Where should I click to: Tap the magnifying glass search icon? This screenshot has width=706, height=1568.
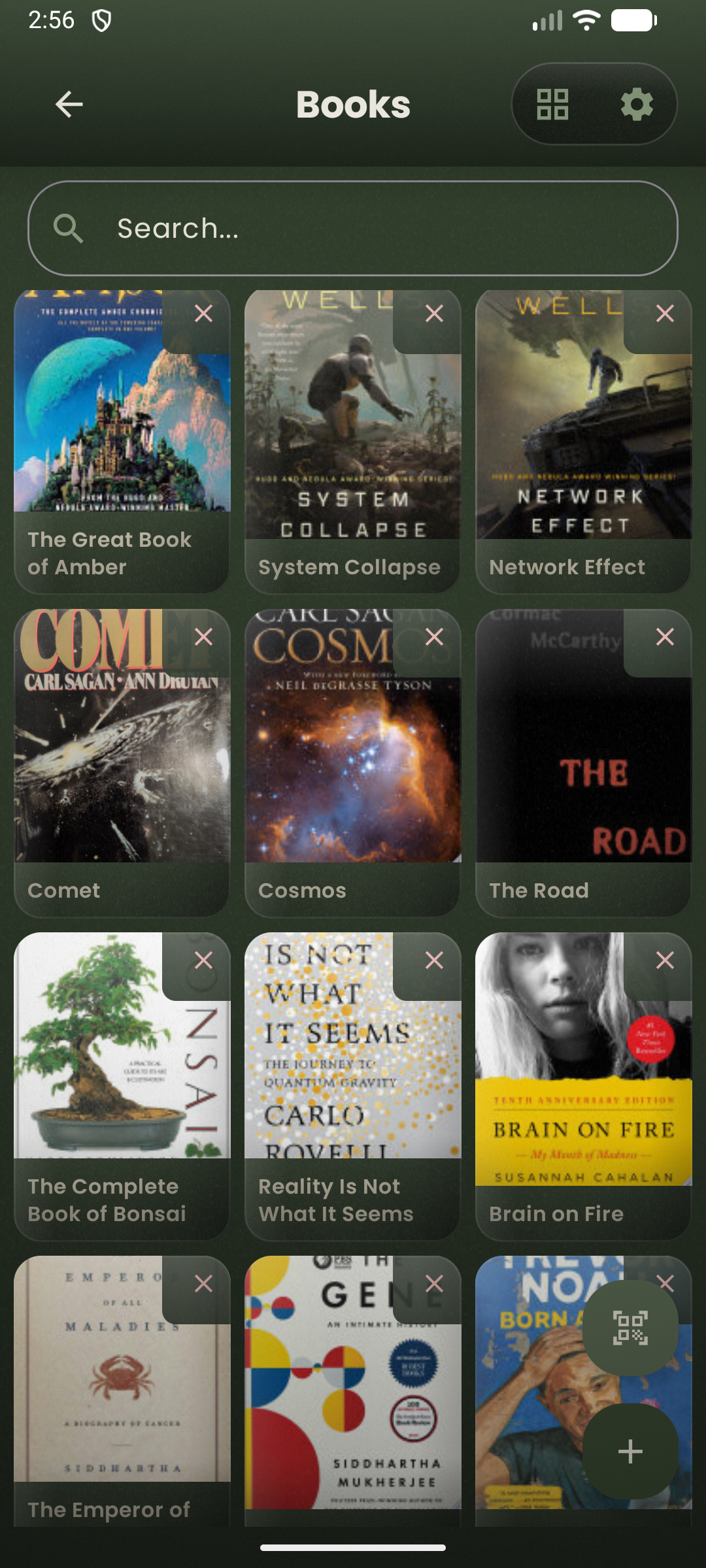[x=70, y=229]
